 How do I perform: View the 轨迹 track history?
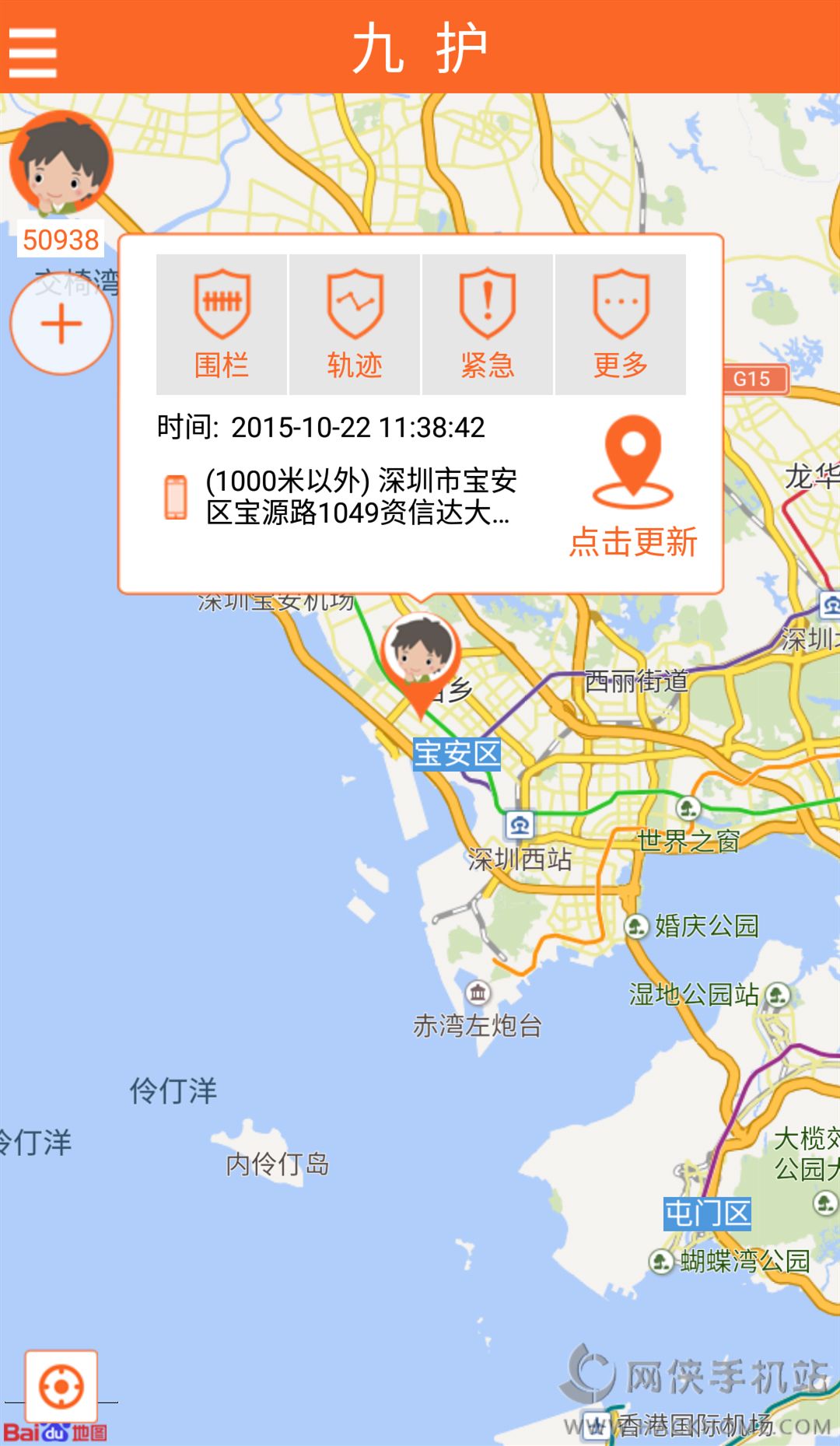point(355,324)
